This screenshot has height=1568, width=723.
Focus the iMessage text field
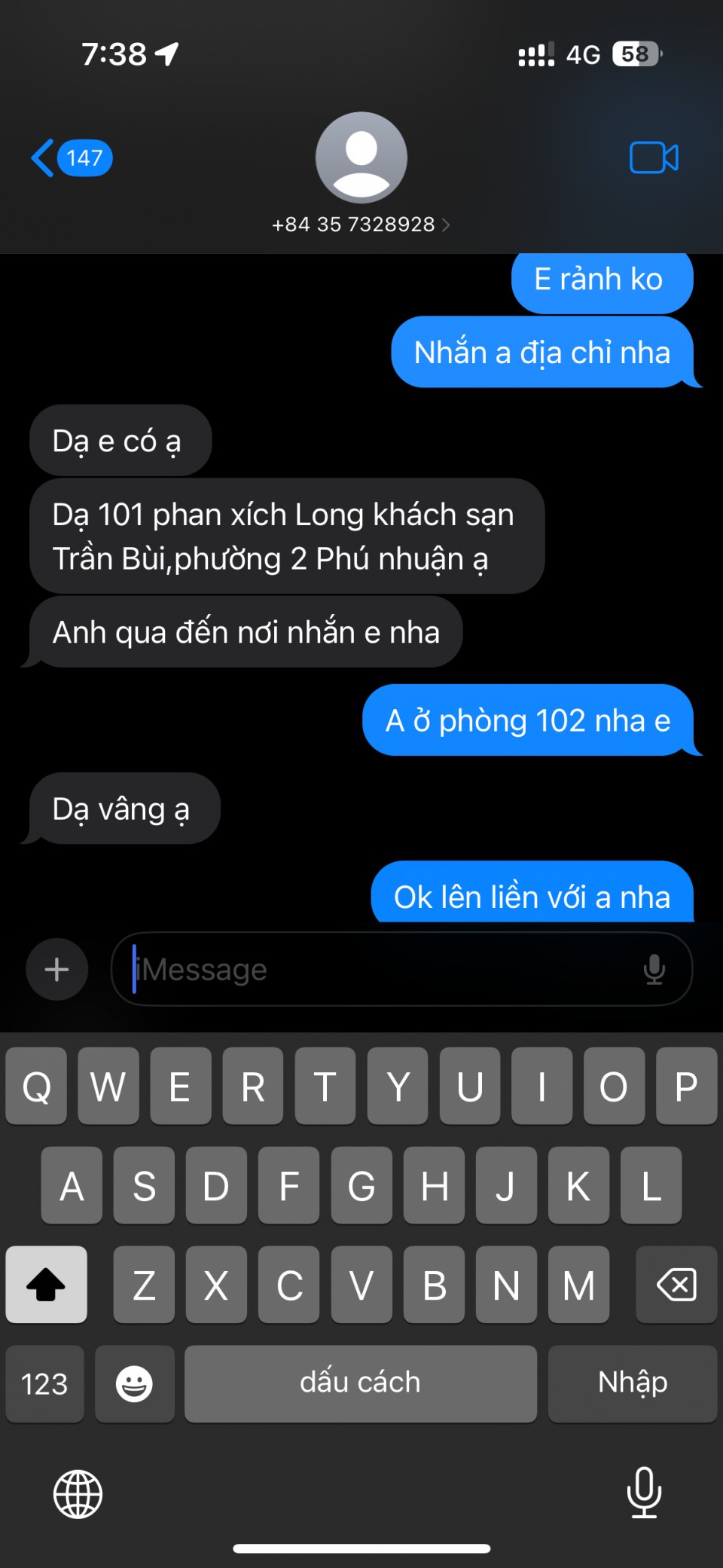(377, 969)
